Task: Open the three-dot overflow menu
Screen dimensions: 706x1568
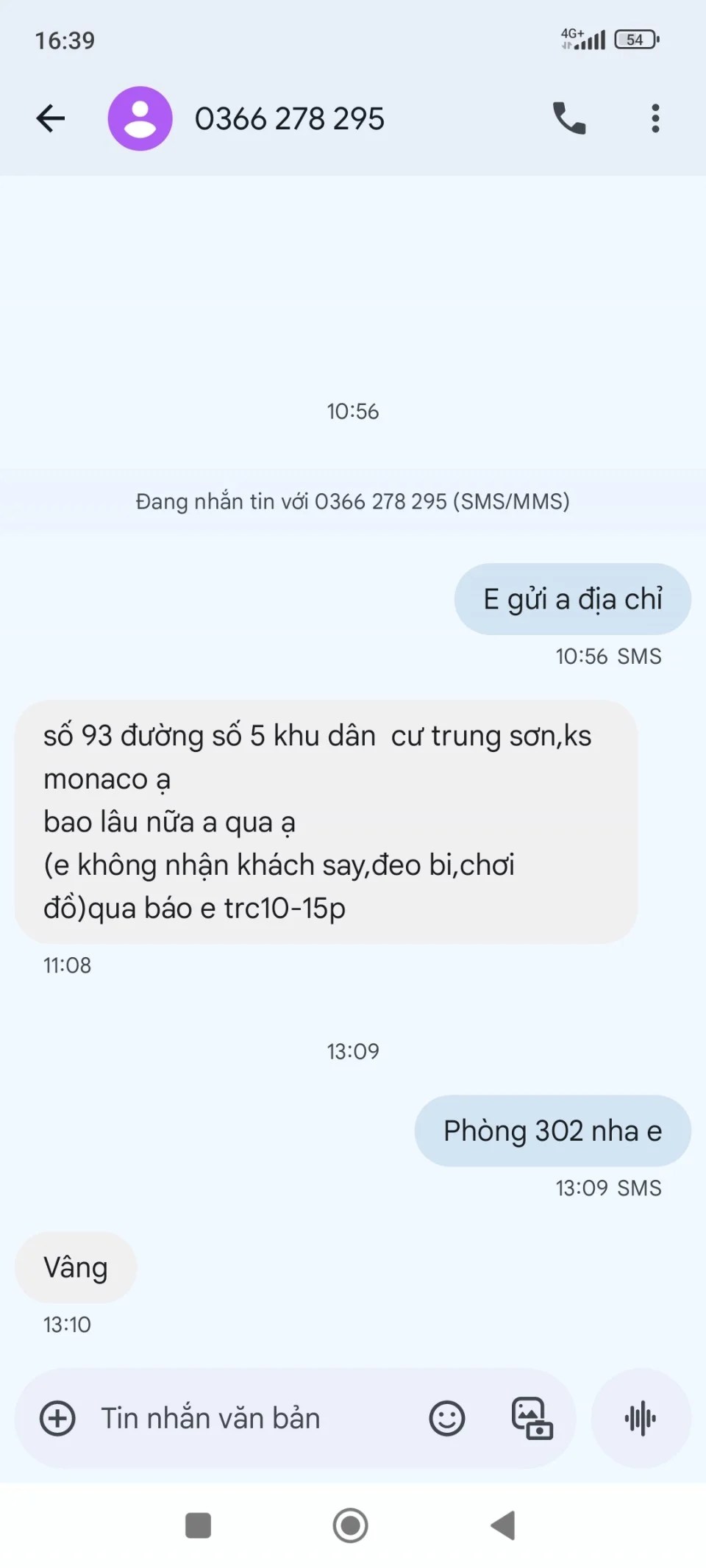Action: click(655, 118)
